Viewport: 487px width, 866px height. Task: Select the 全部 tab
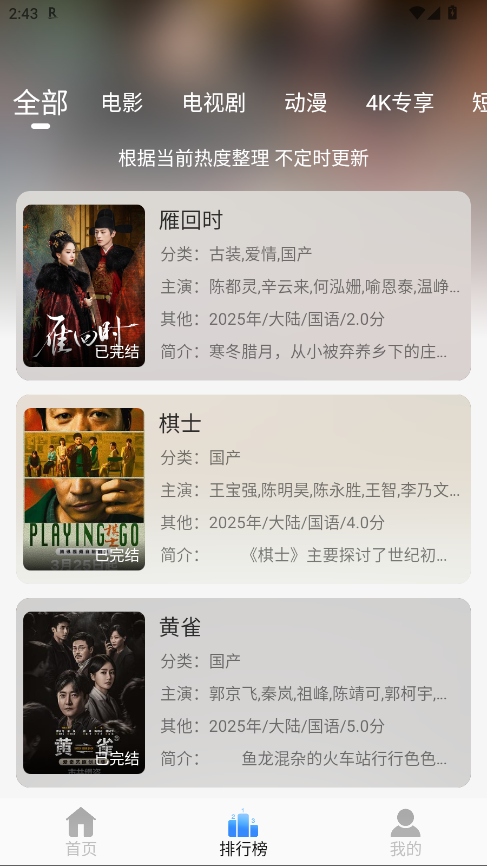[x=40, y=103]
